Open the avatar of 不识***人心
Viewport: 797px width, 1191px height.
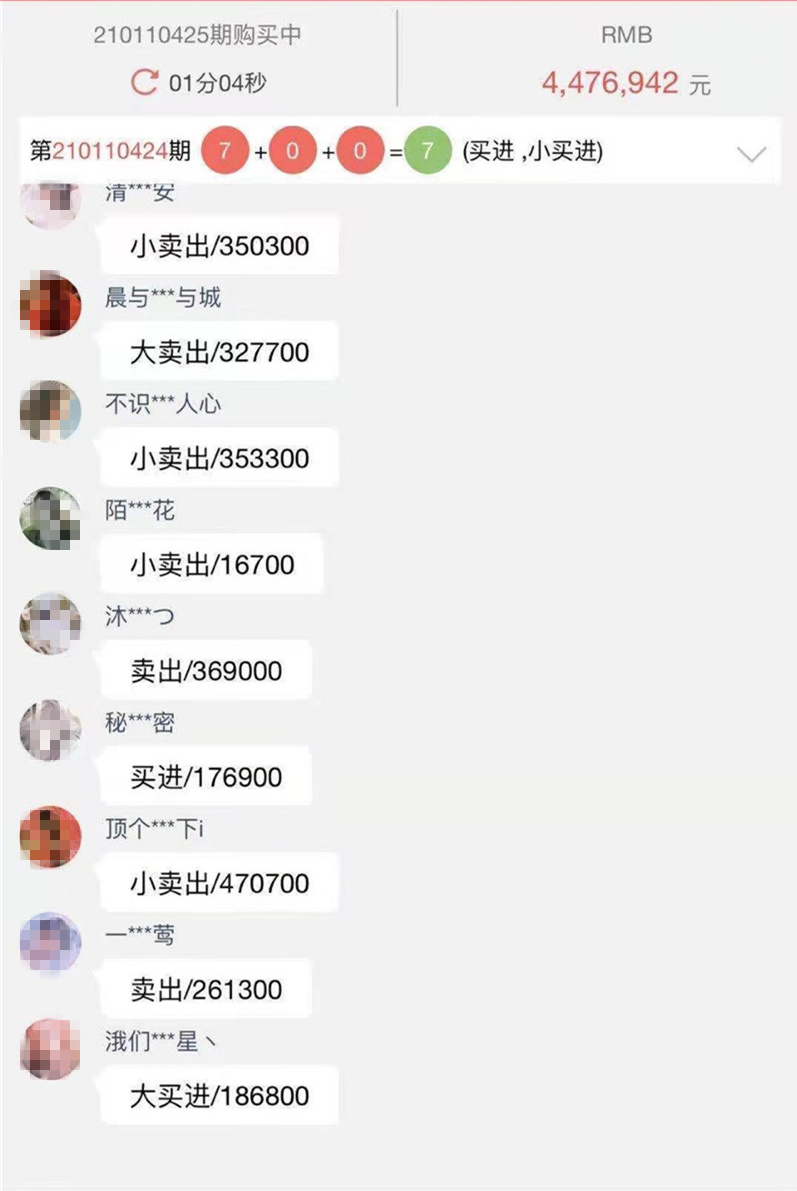(x=50, y=410)
